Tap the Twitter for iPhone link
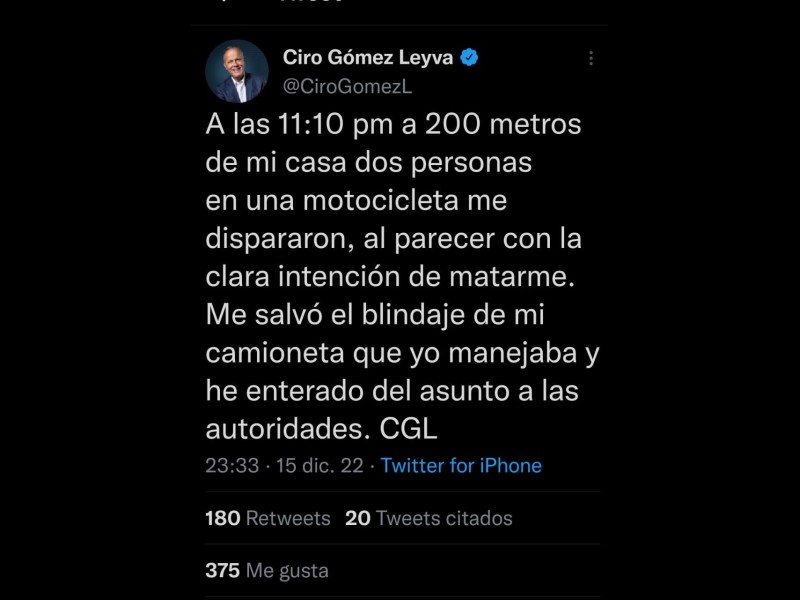Viewport: 800px width, 600px height. (x=461, y=466)
